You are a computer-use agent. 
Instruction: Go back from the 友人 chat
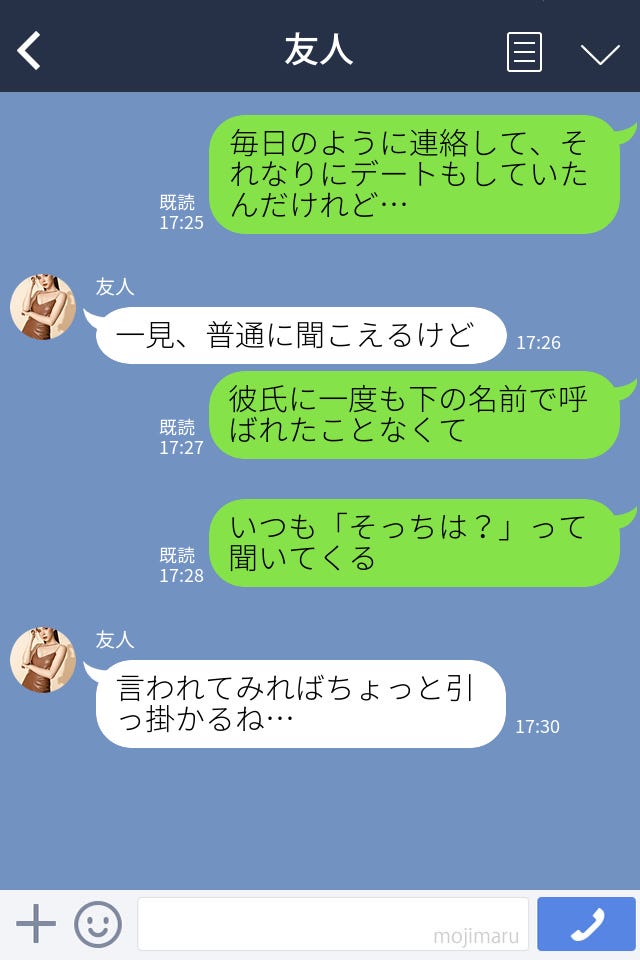click(30, 51)
